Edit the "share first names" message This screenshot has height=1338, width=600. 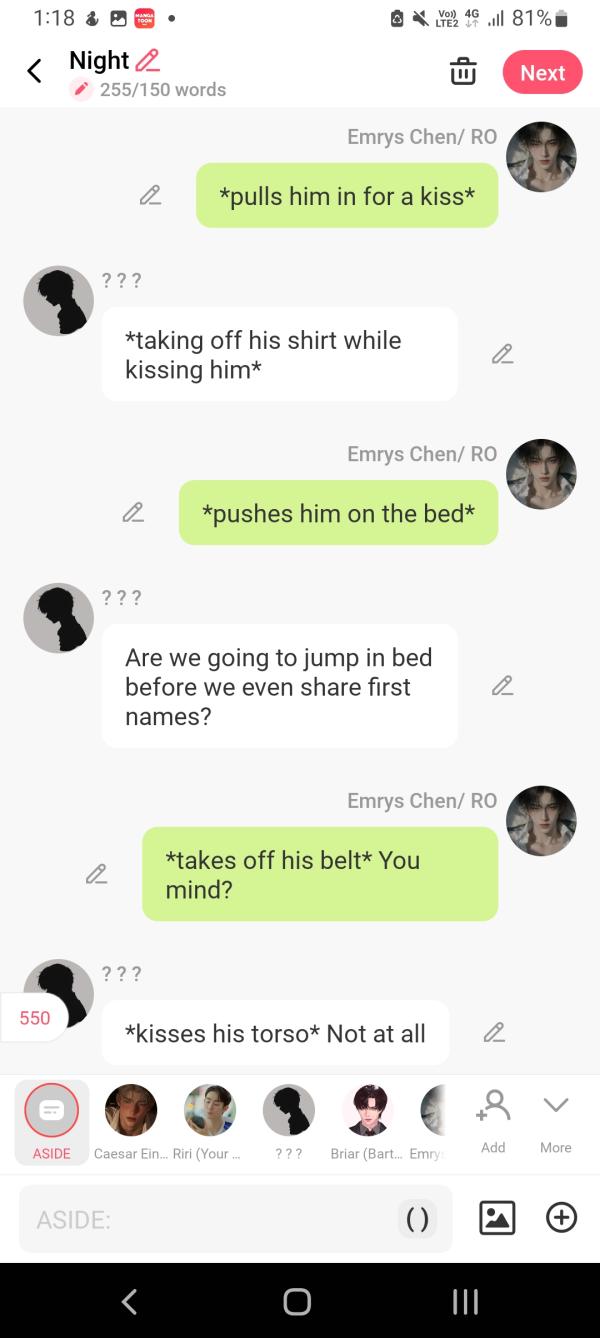click(x=502, y=686)
